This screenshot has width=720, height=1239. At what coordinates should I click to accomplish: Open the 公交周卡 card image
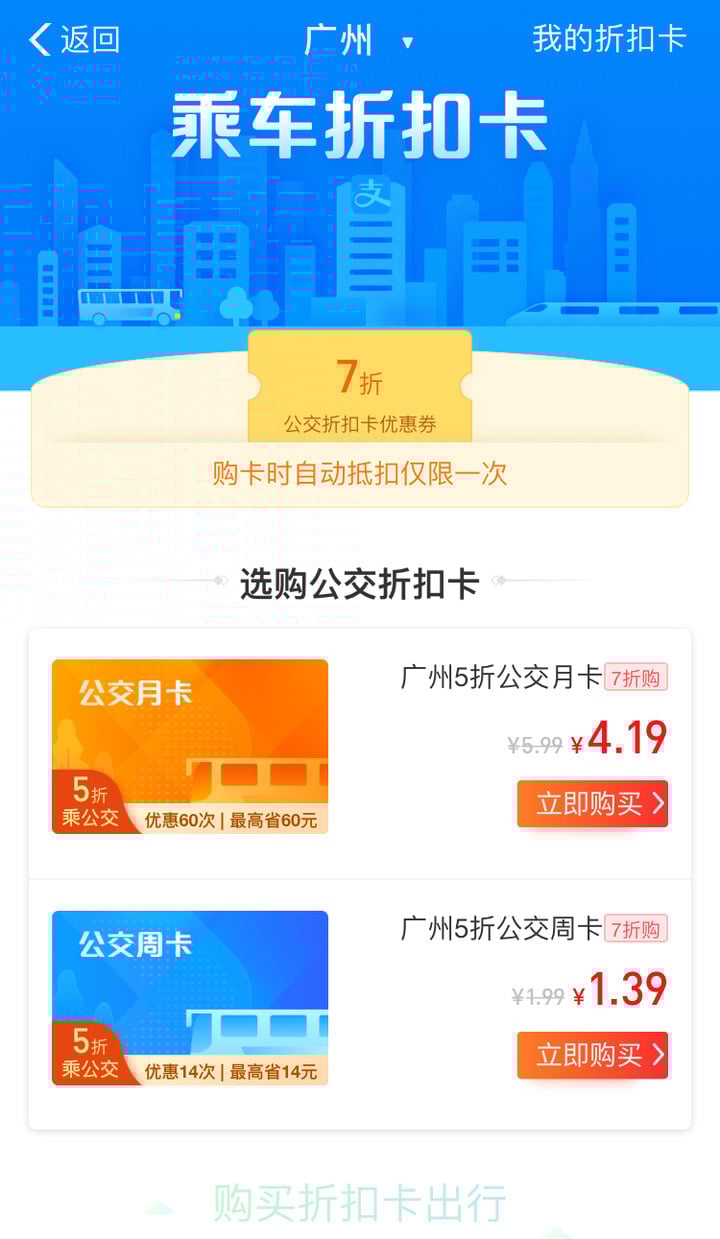tap(190, 997)
